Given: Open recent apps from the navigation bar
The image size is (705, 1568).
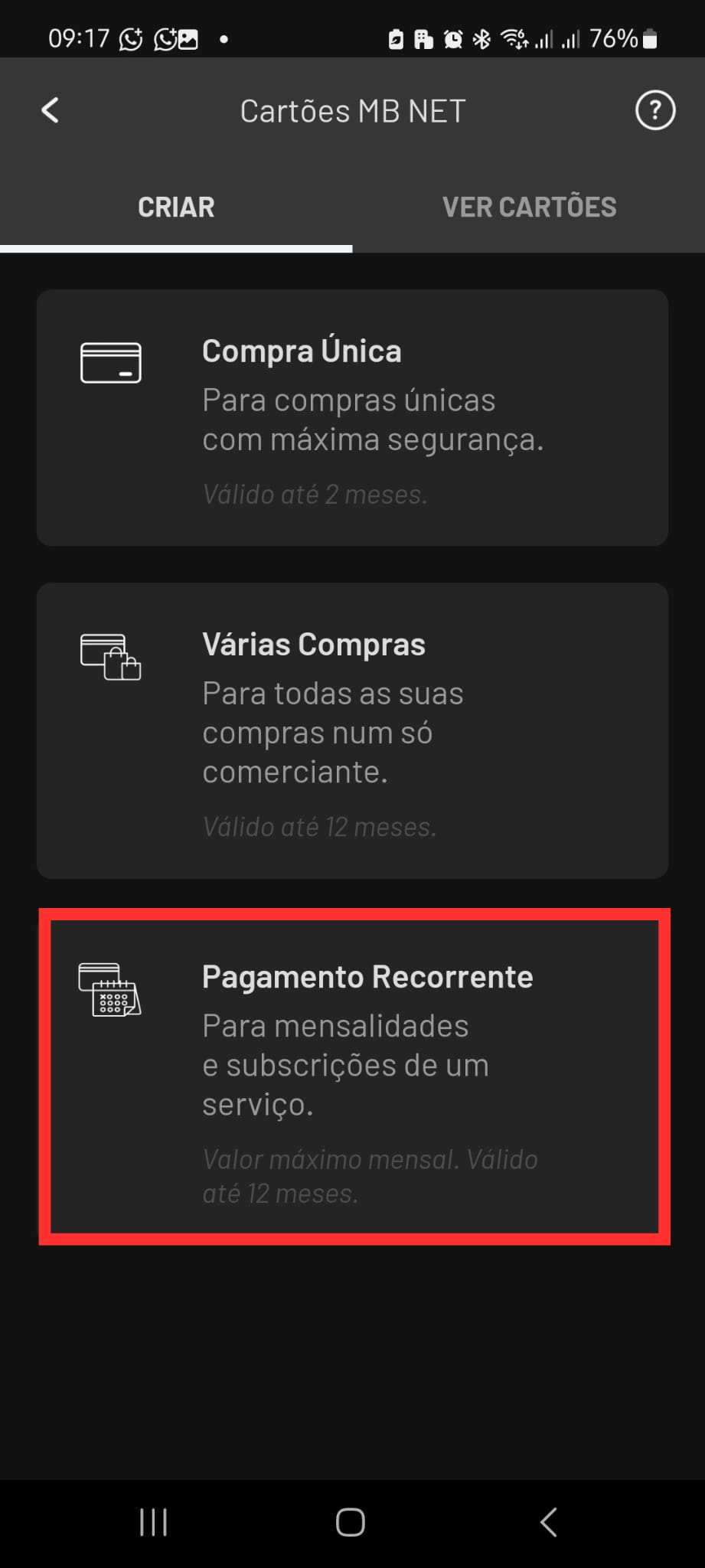Looking at the screenshot, I should pos(153,1522).
